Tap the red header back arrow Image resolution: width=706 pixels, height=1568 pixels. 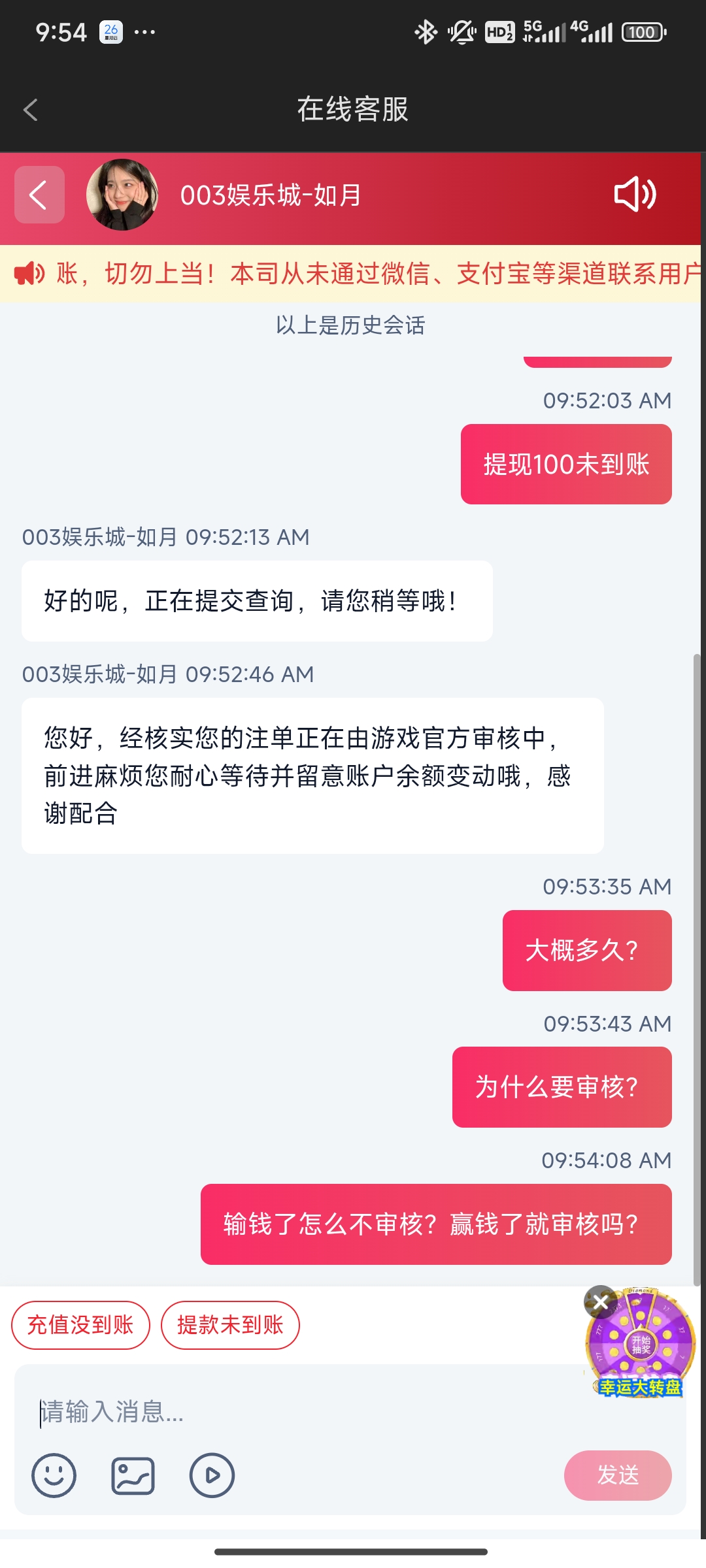(39, 196)
